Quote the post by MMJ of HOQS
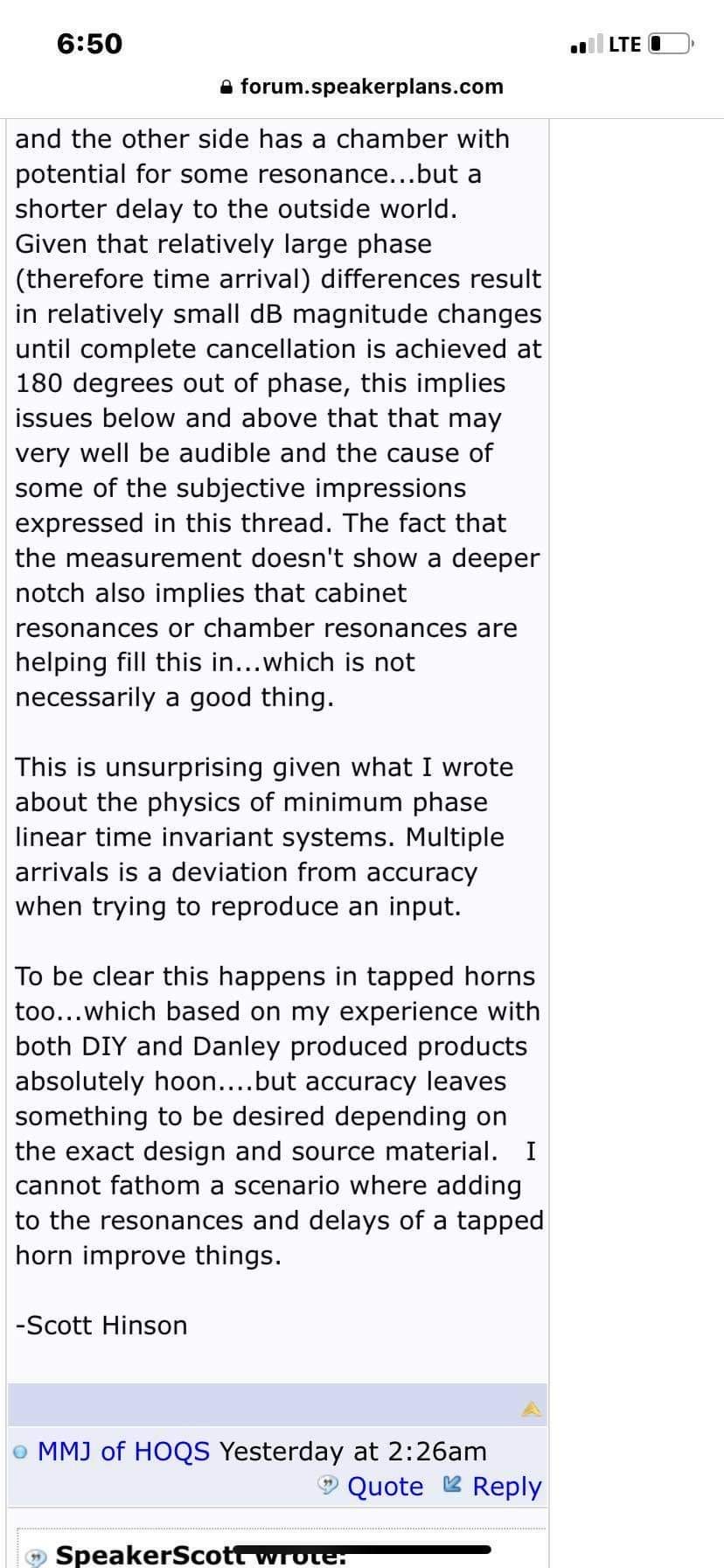 371,1487
